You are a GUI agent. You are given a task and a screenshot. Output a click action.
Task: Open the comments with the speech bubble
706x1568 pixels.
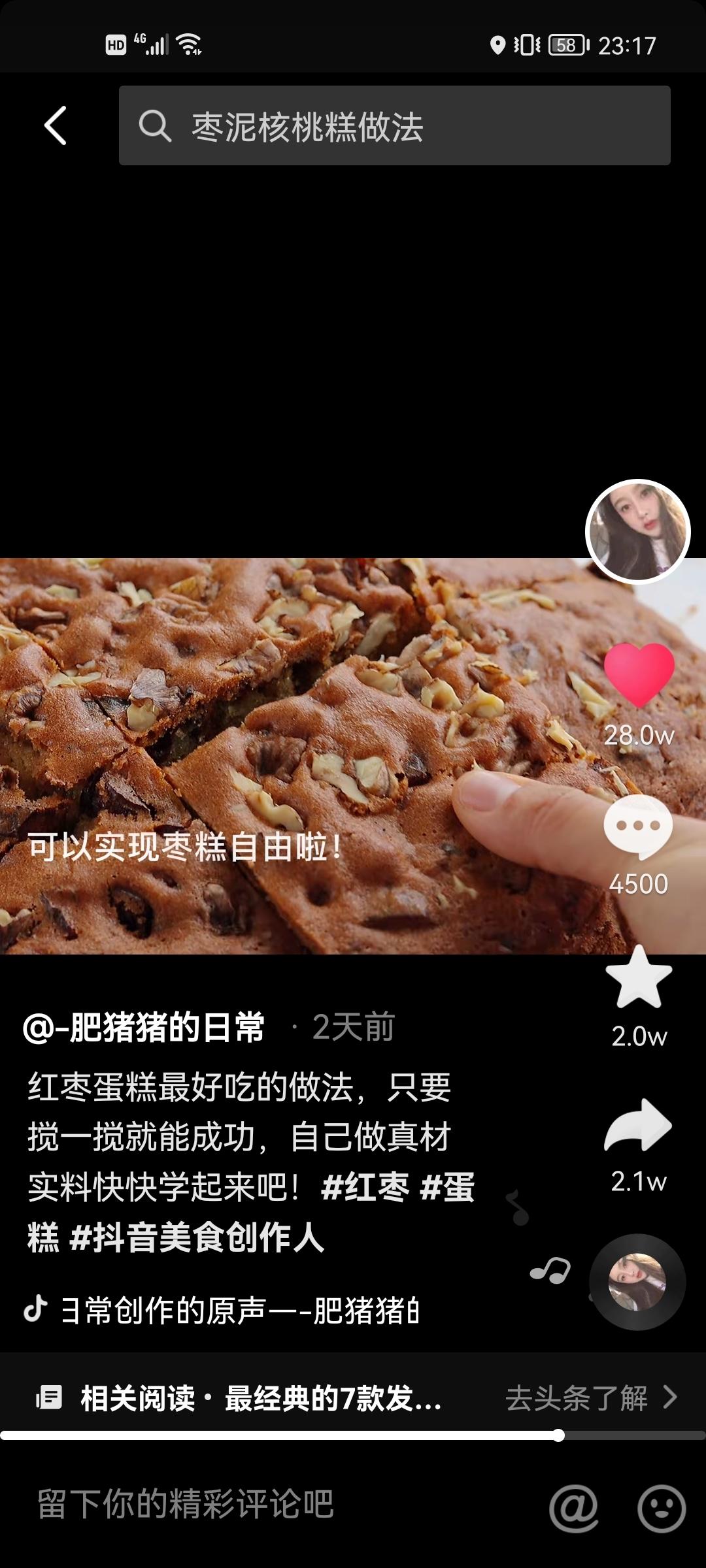[x=638, y=826]
